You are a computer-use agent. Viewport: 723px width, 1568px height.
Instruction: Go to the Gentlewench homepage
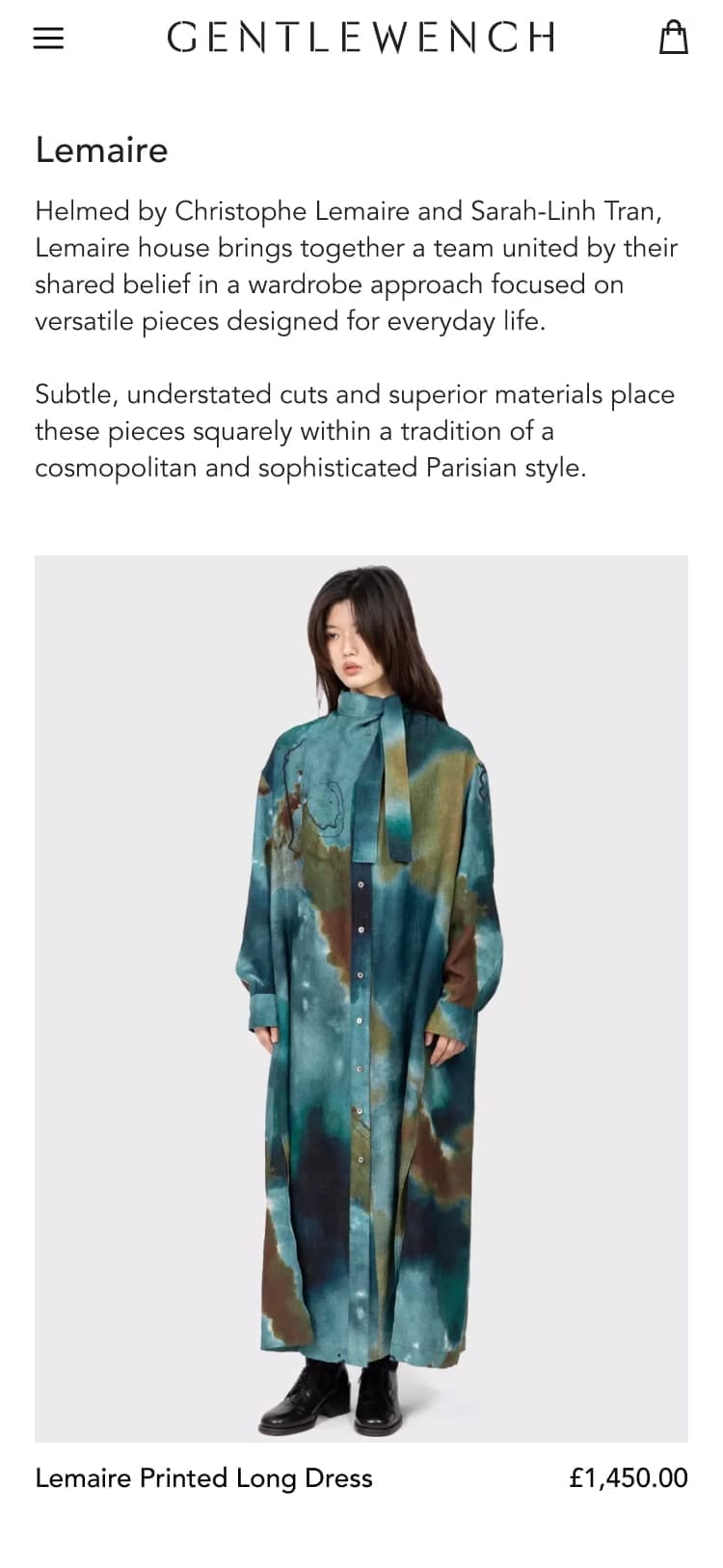click(361, 38)
